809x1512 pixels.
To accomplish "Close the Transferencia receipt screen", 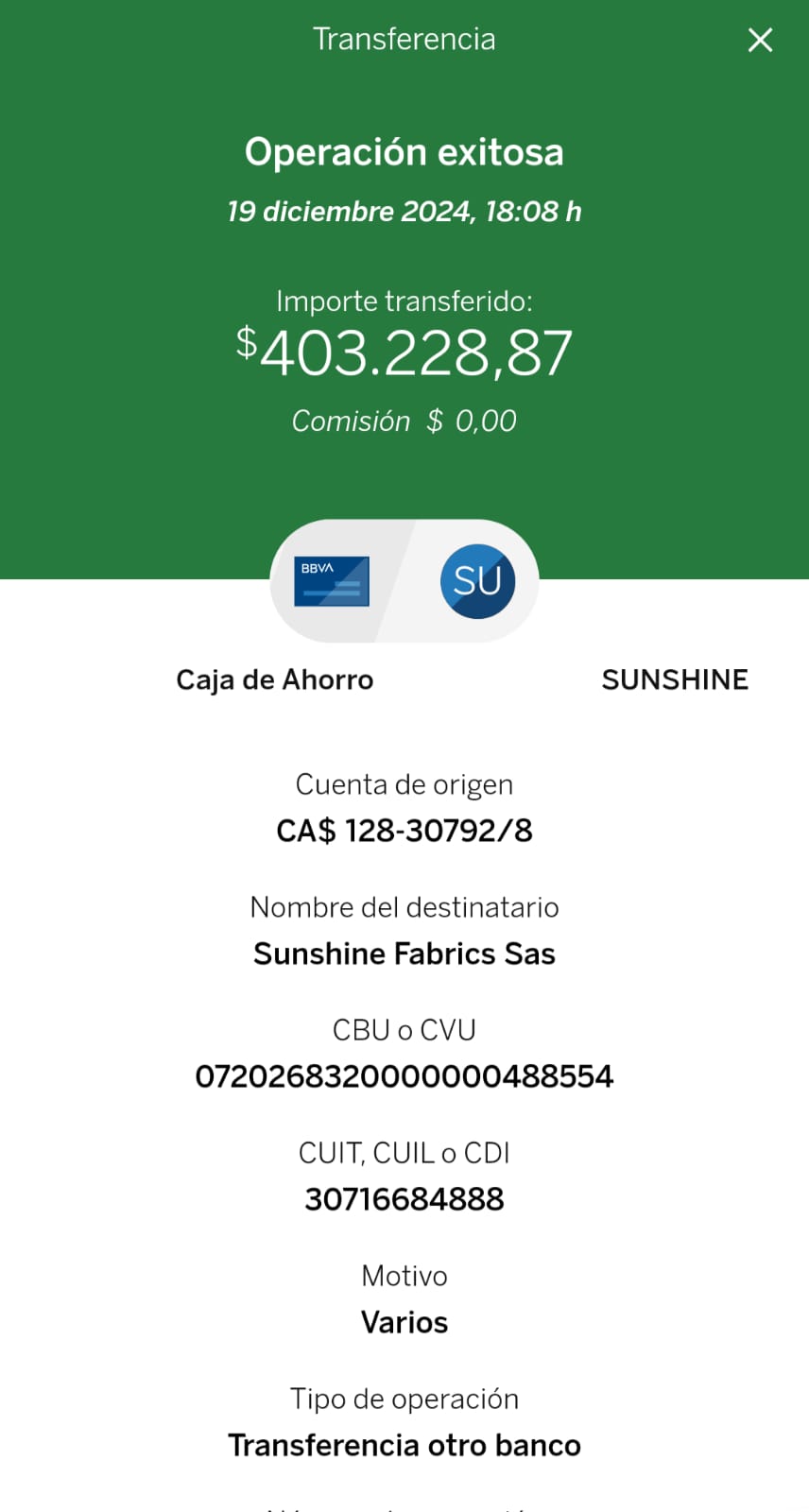I will (x=760, y=40).
